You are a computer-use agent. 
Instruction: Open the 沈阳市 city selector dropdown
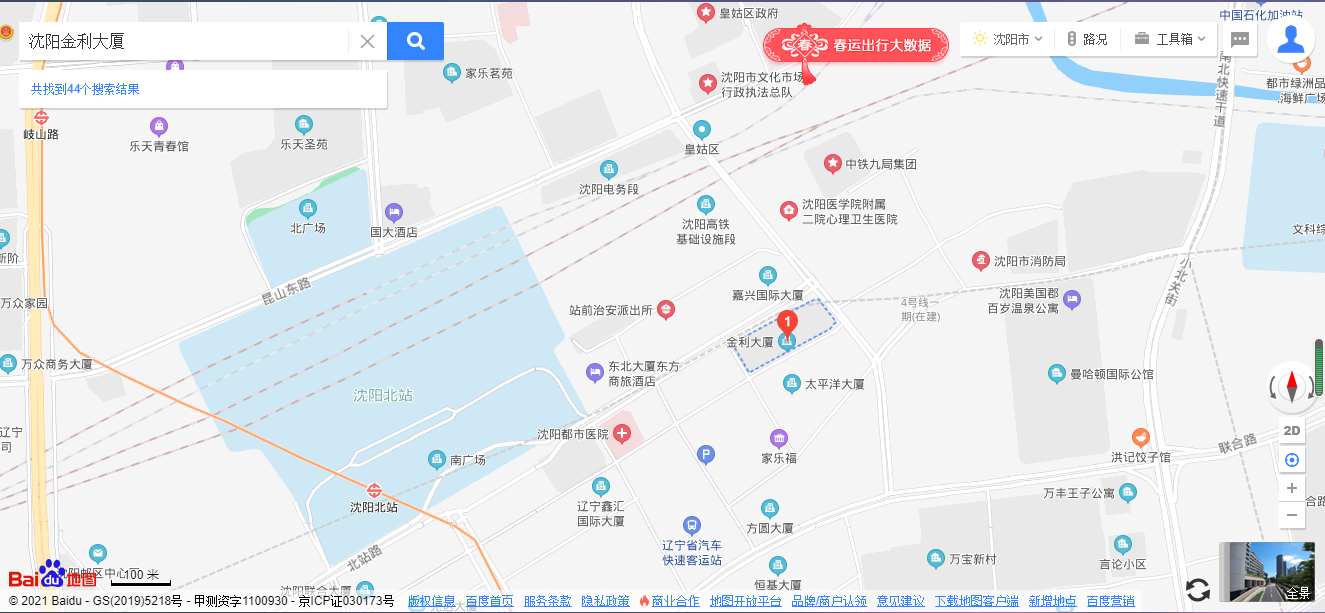click(1008, 39)
